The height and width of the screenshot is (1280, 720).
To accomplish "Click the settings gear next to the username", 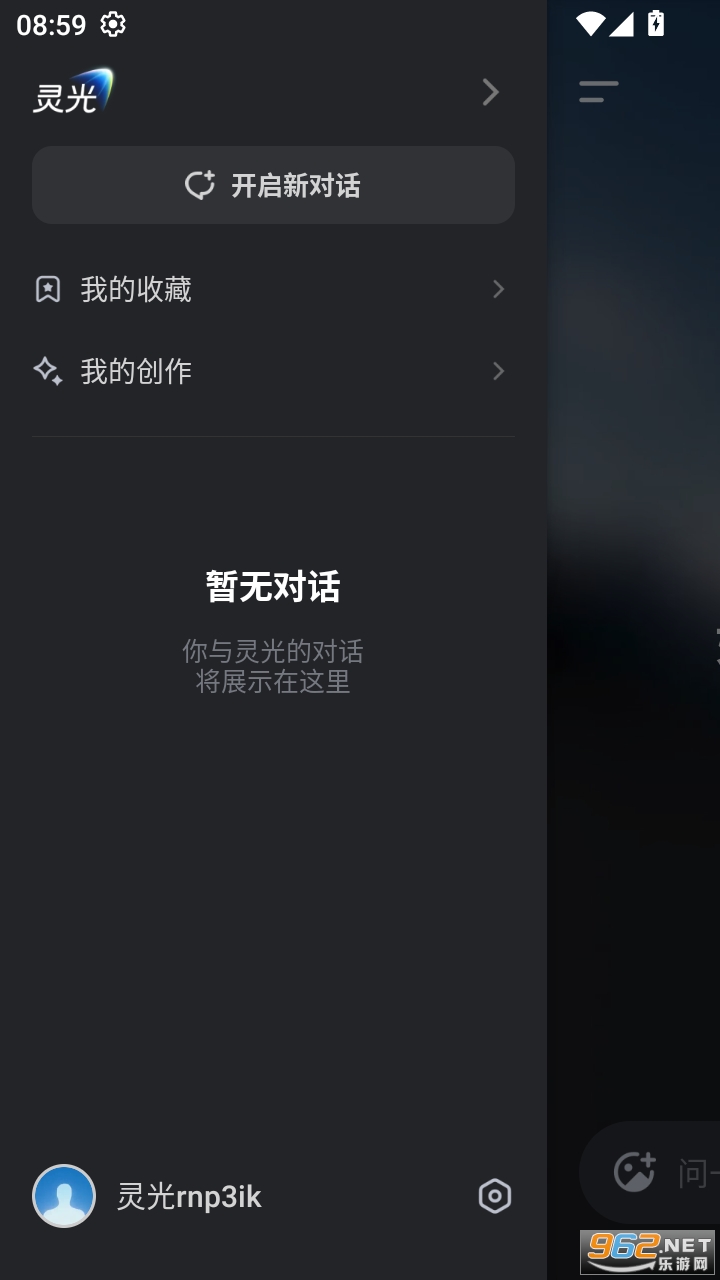I will (495, 1196).
